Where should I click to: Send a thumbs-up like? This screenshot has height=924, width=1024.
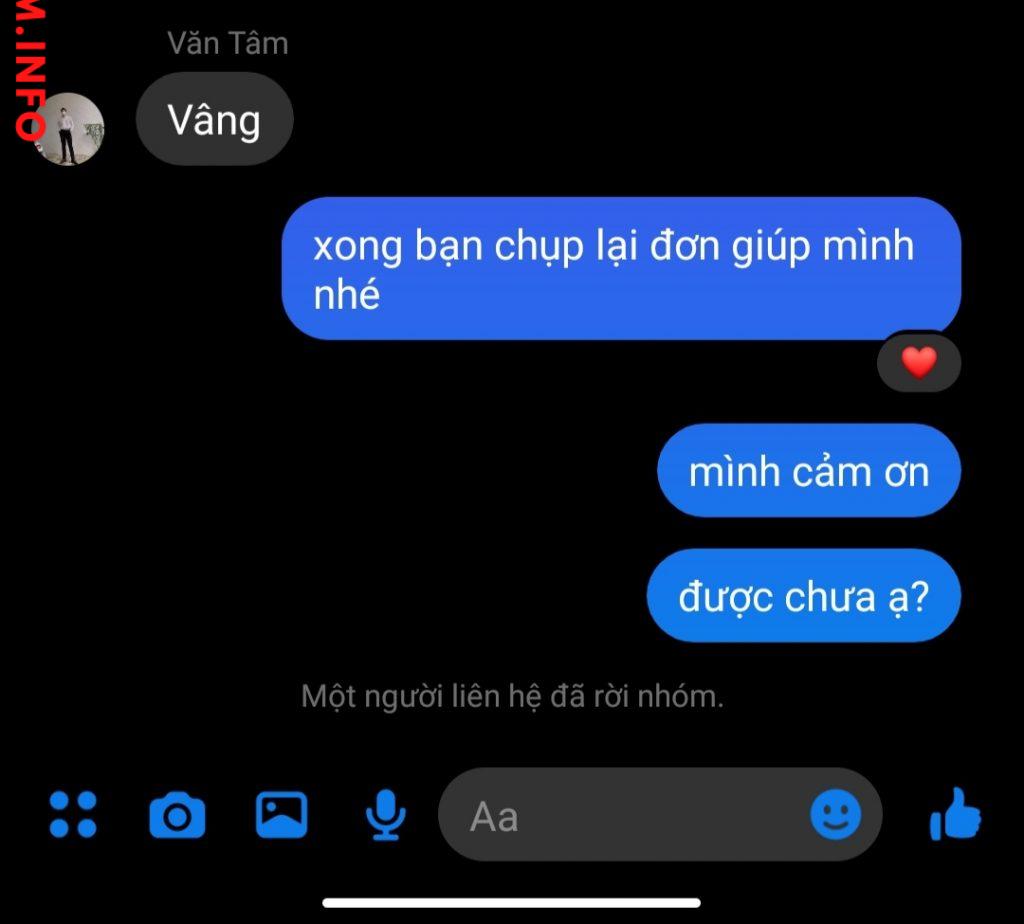pyautogui.click(x=955, y=814)
